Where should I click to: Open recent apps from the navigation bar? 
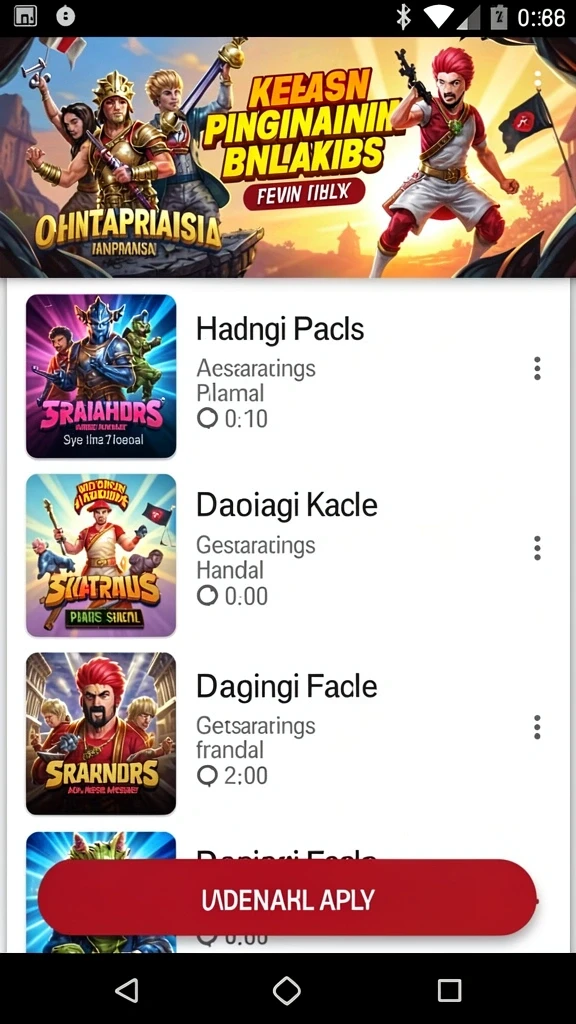[x=449, y=989]
